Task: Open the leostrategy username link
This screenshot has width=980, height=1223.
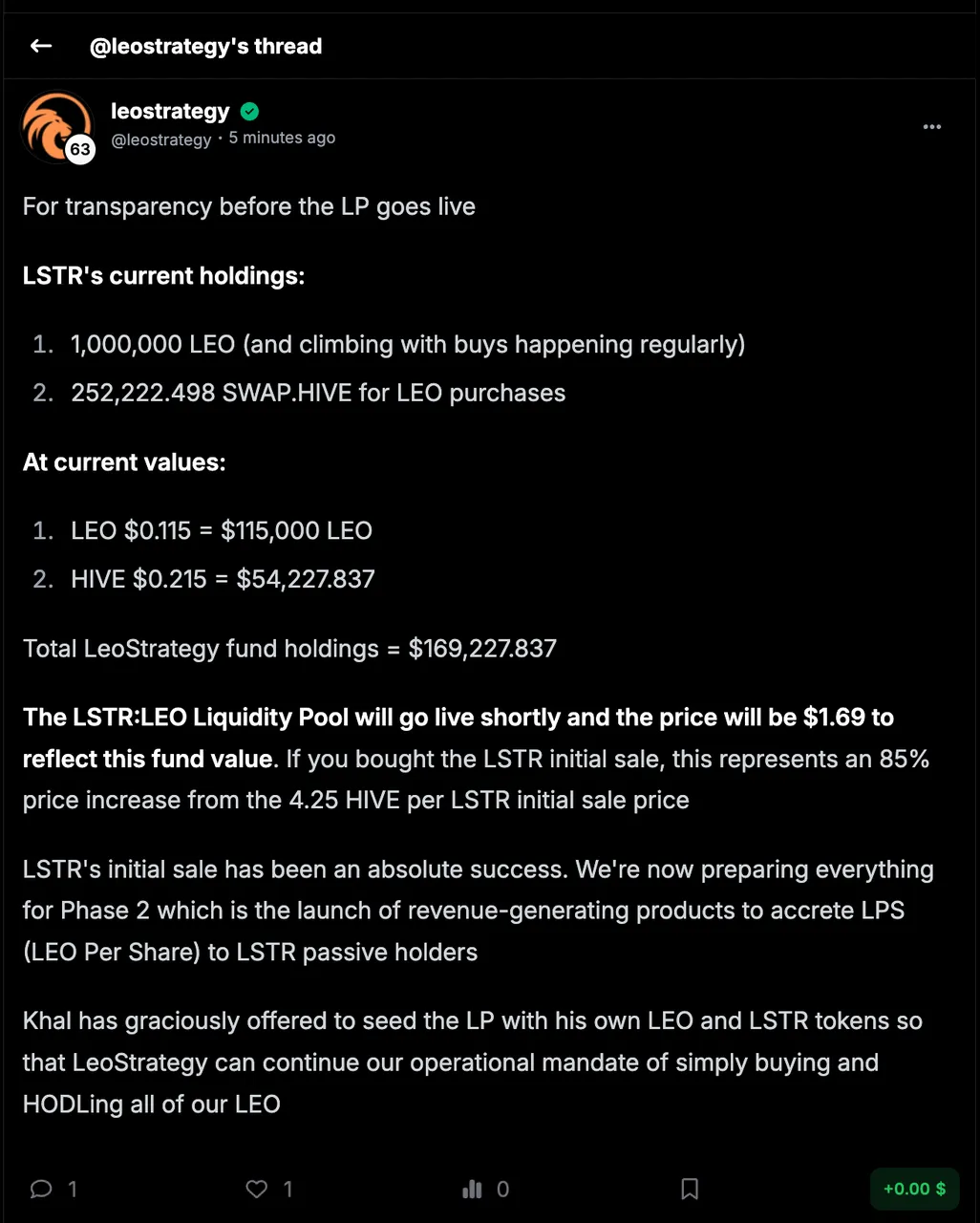Action: tap(170, 111)
